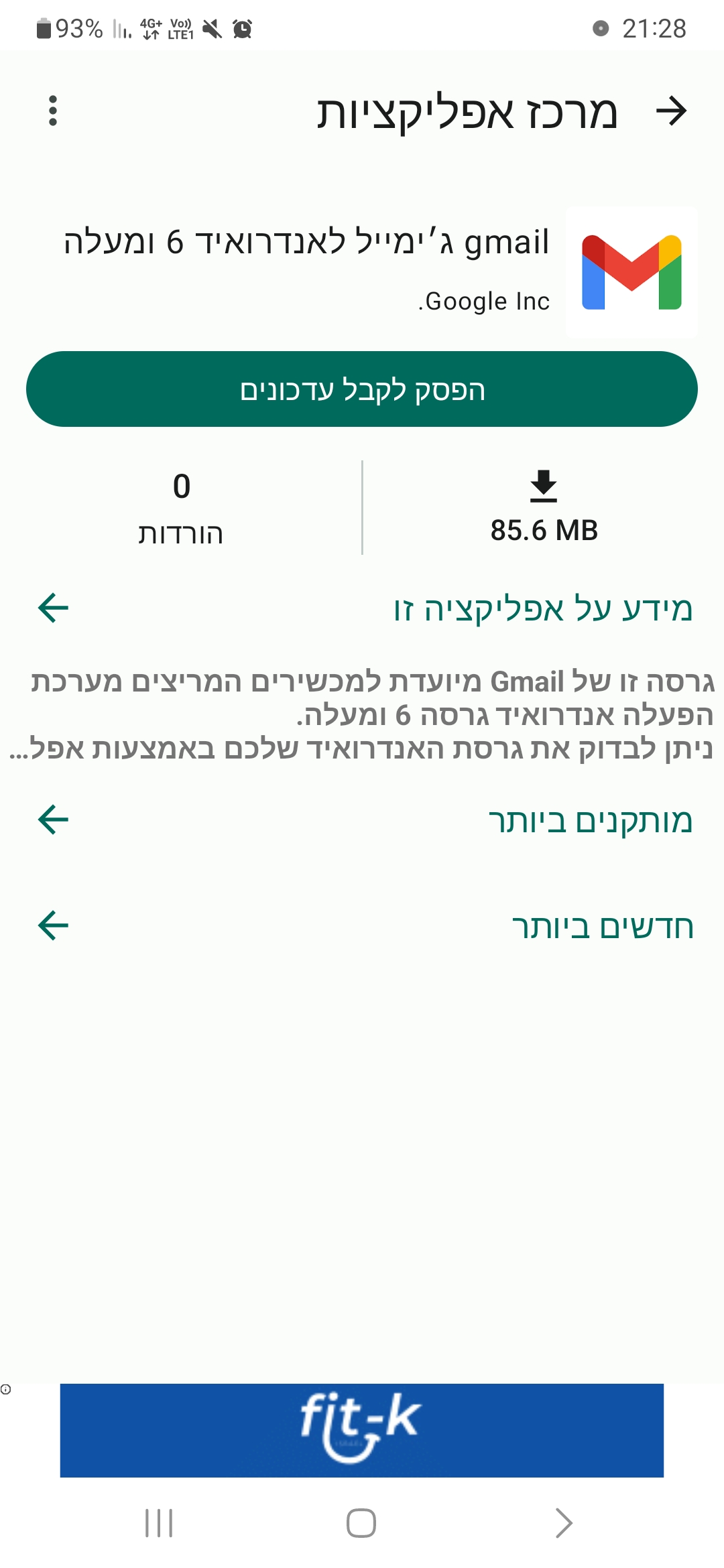Go to the home screen

tap(361, 1523)
